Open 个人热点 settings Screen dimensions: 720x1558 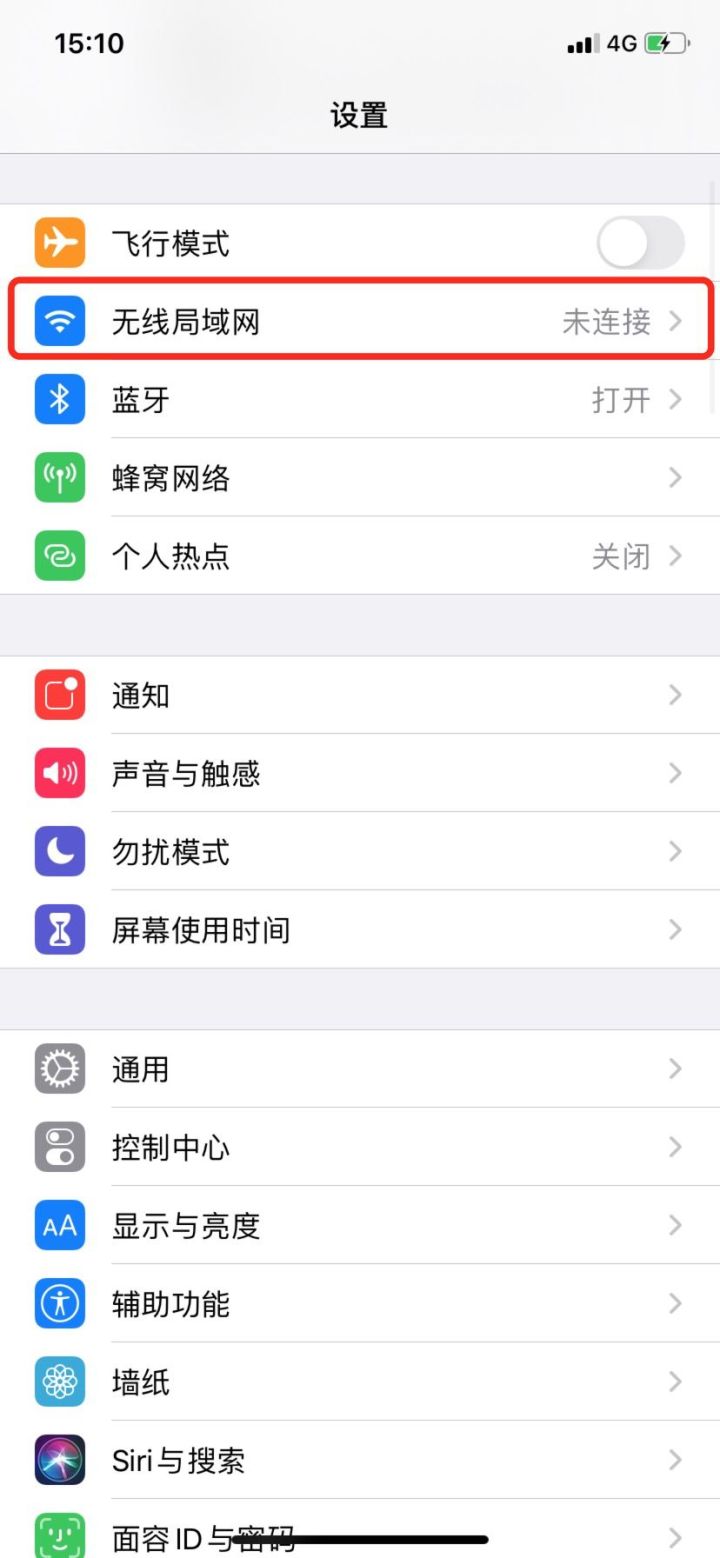click(360, 556)
